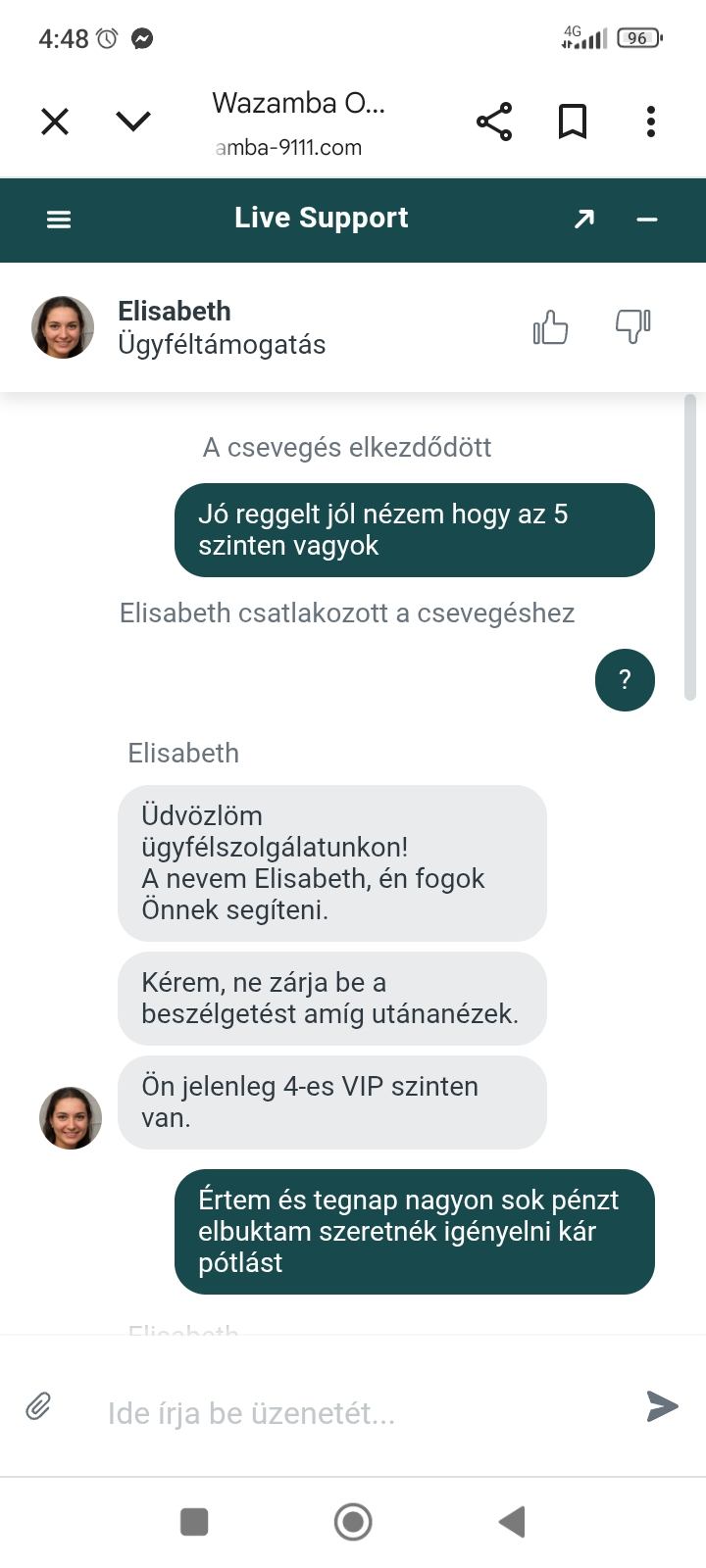Image resolution: width=706 pixels, height=1568 pixels.
Task: Bookmark the current page
Action: click(x=573, y=122)
